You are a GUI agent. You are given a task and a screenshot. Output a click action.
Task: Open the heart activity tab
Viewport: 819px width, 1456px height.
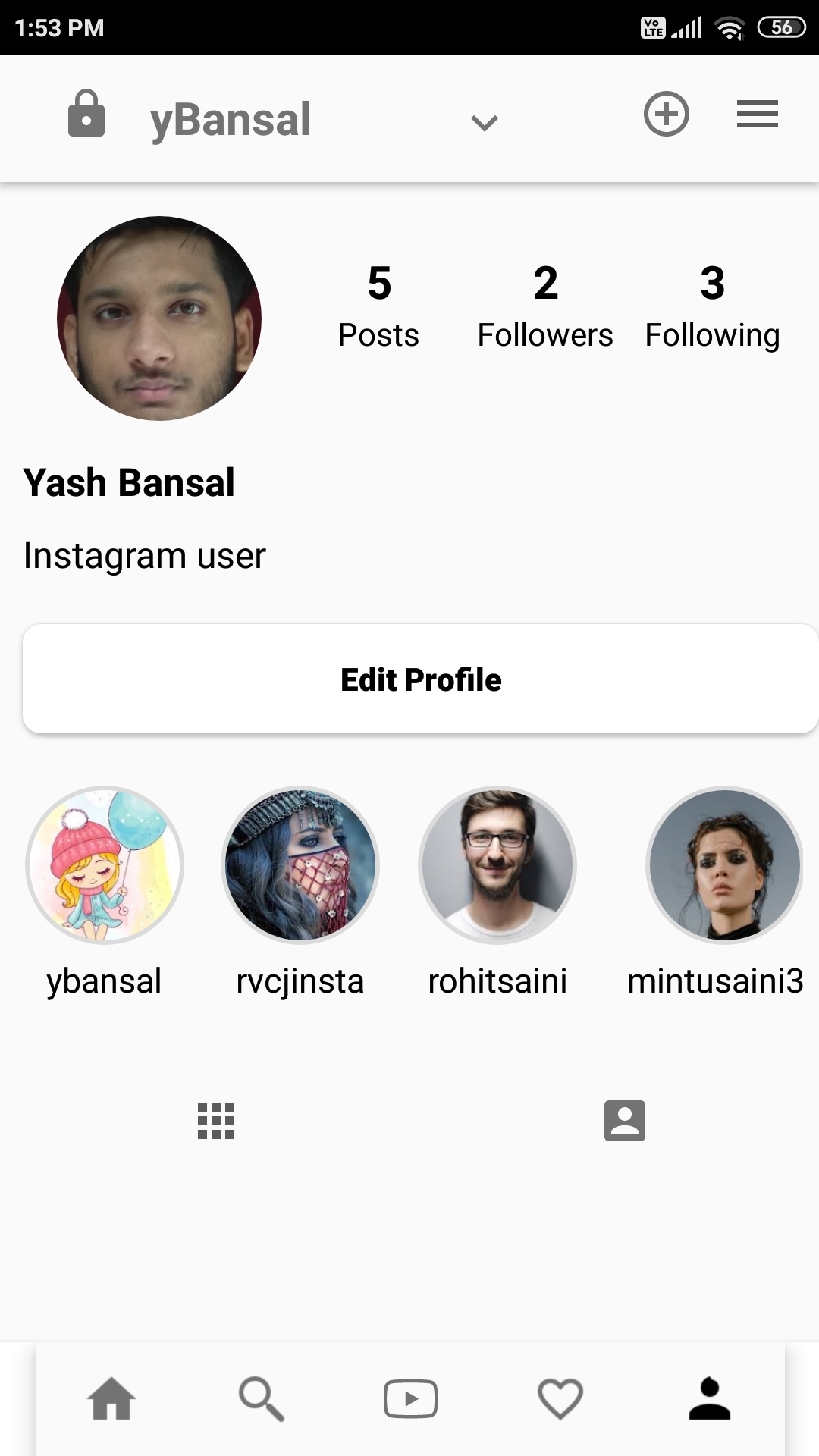560,1398
